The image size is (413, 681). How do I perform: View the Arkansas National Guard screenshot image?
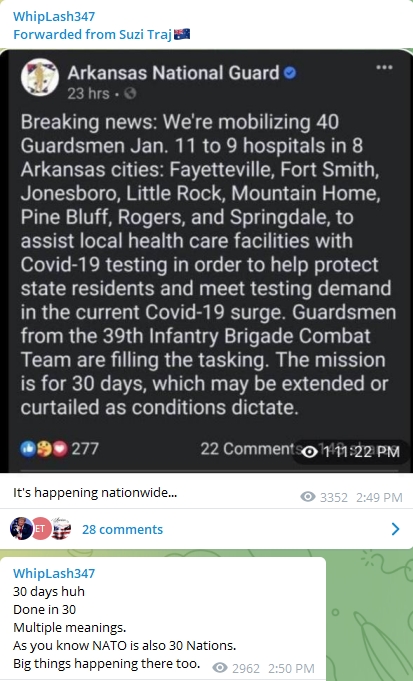coord(206,261)
